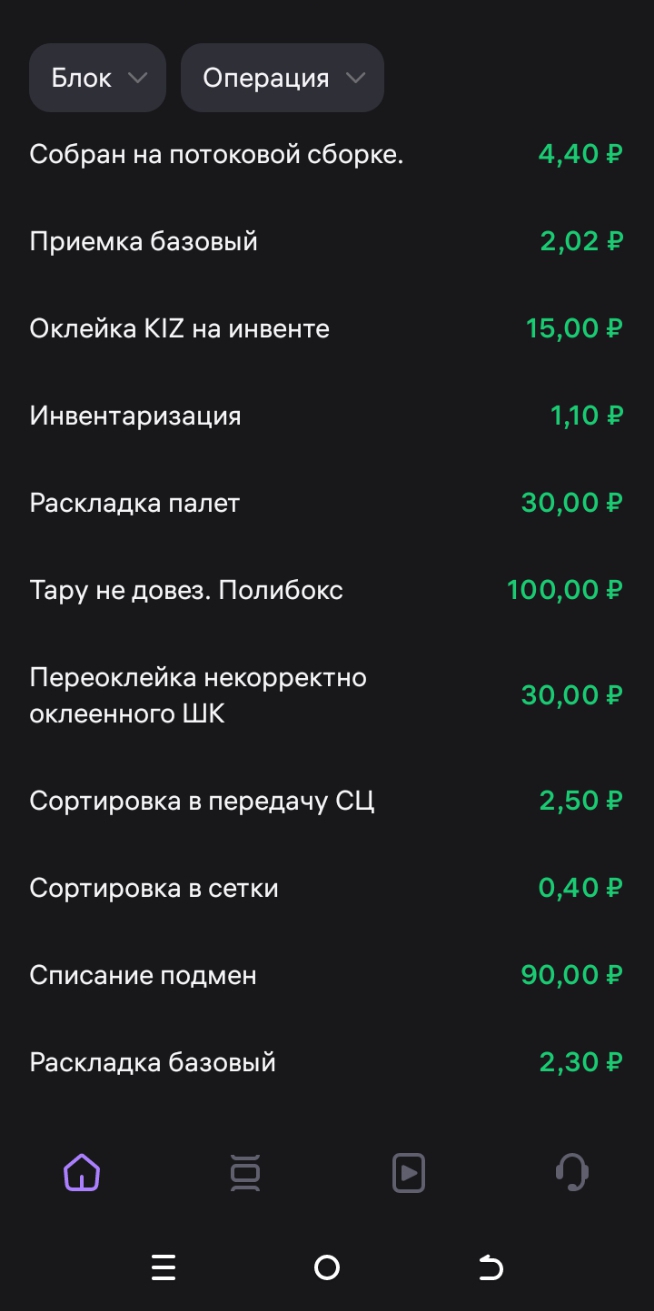
Task: Open the support headset tab
Action: coord(572,1172)
